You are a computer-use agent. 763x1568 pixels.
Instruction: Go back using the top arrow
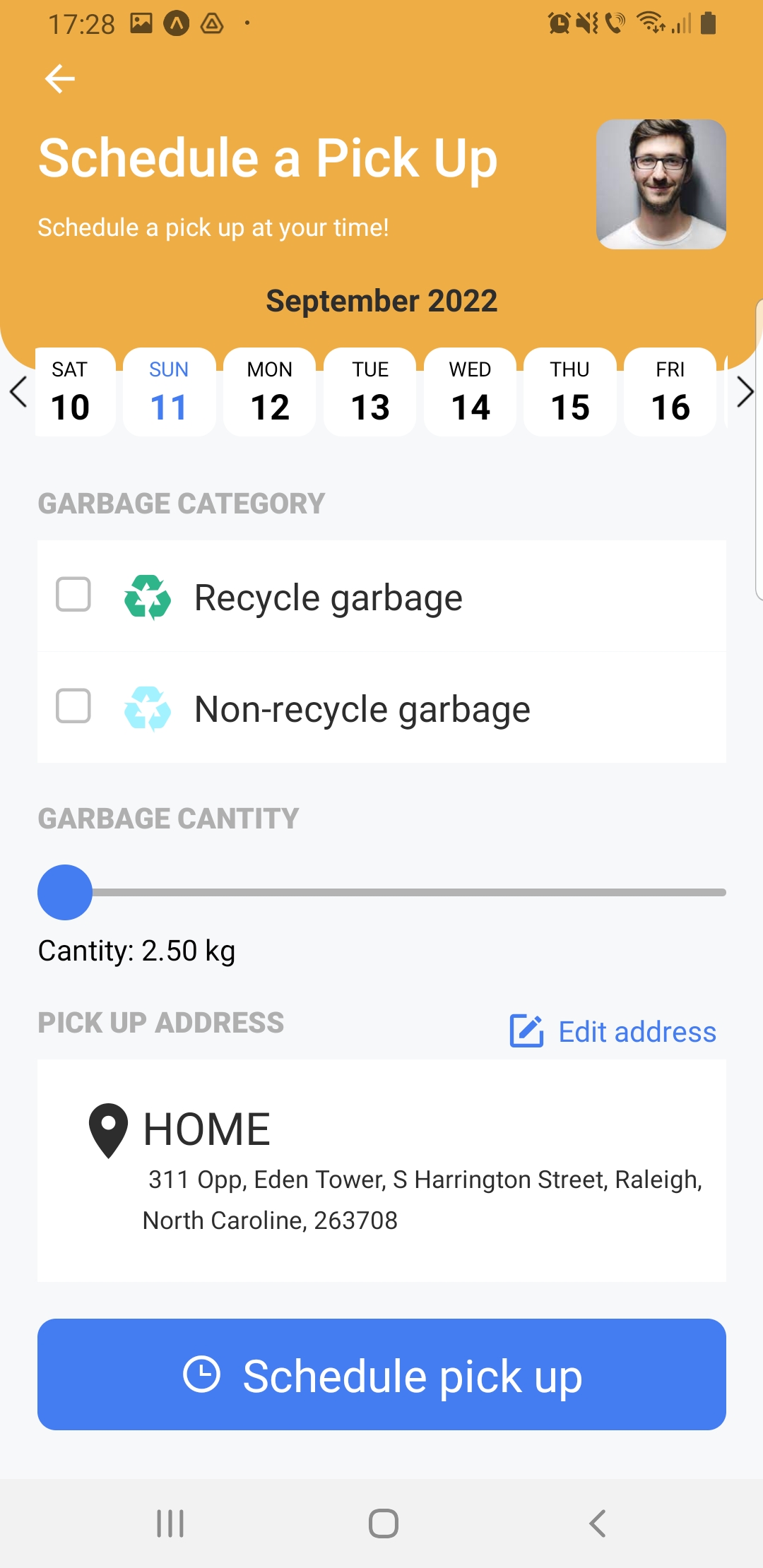tap(60, 78)
